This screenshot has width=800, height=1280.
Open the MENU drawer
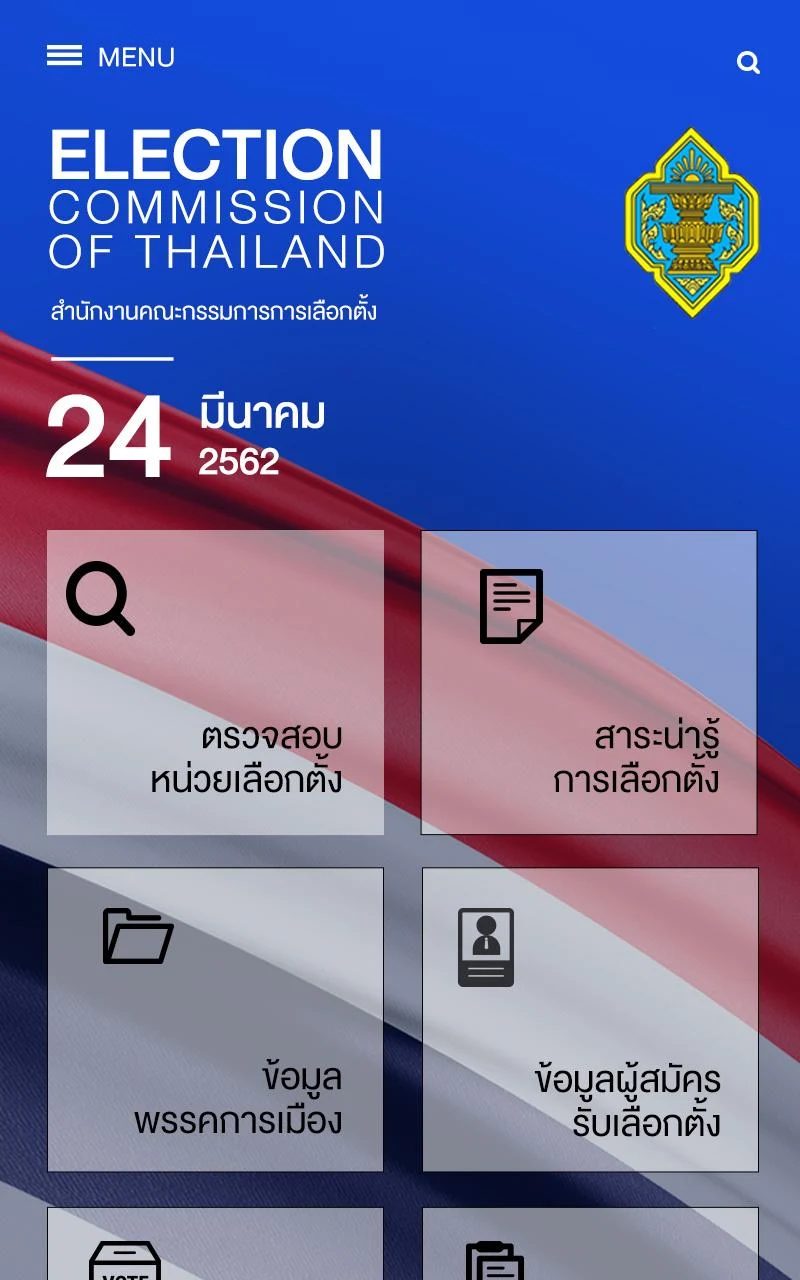(111, 57)
